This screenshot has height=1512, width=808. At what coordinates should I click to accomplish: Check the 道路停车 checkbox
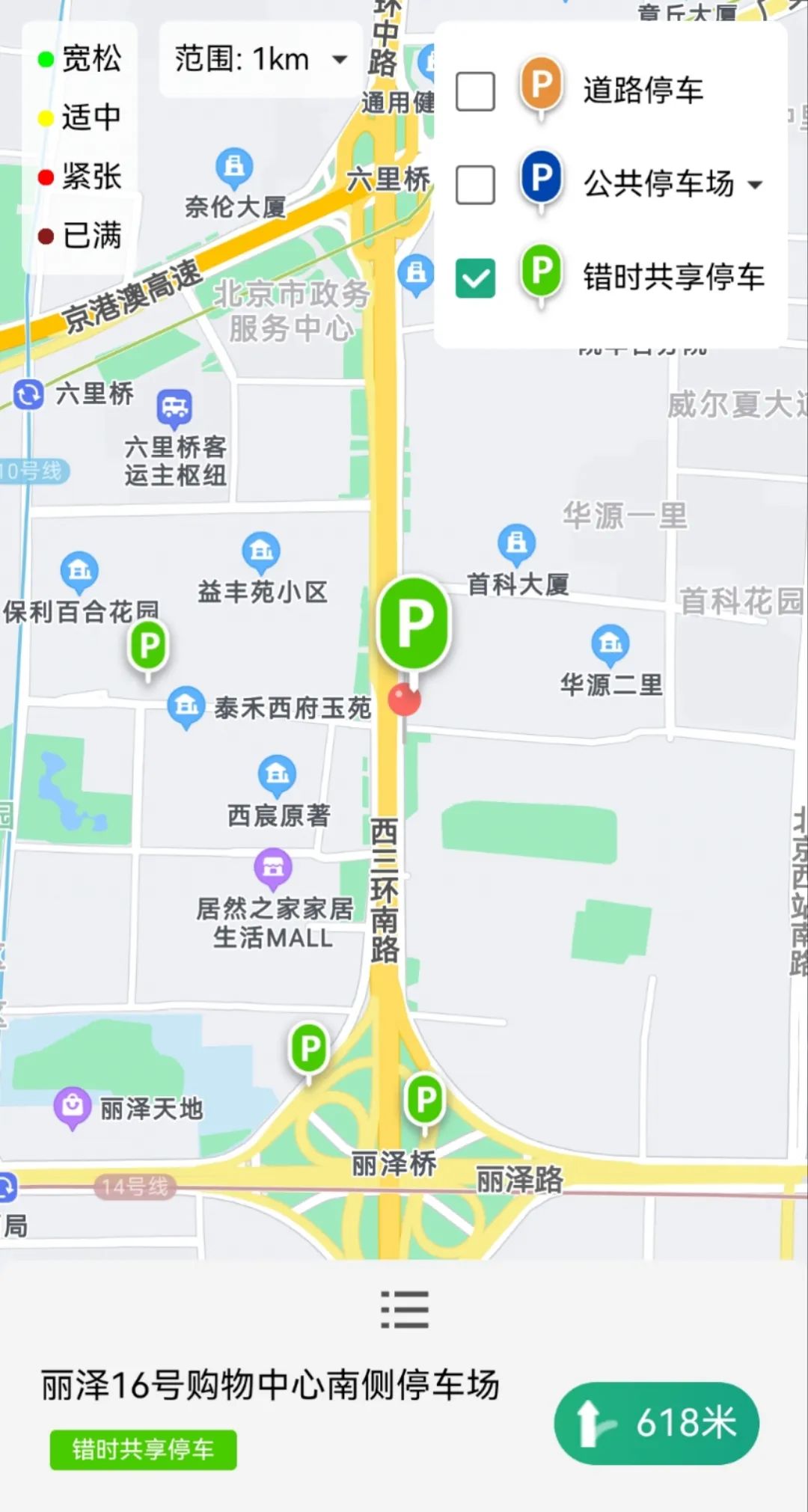[475, 91]
